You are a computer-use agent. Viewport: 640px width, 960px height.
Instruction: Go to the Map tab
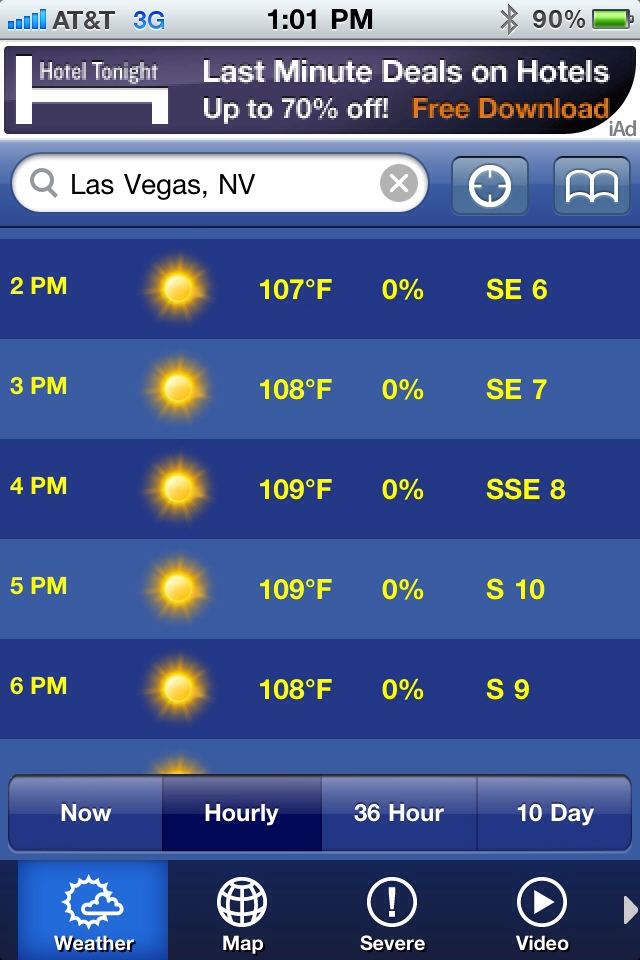[x=242, y=912]
